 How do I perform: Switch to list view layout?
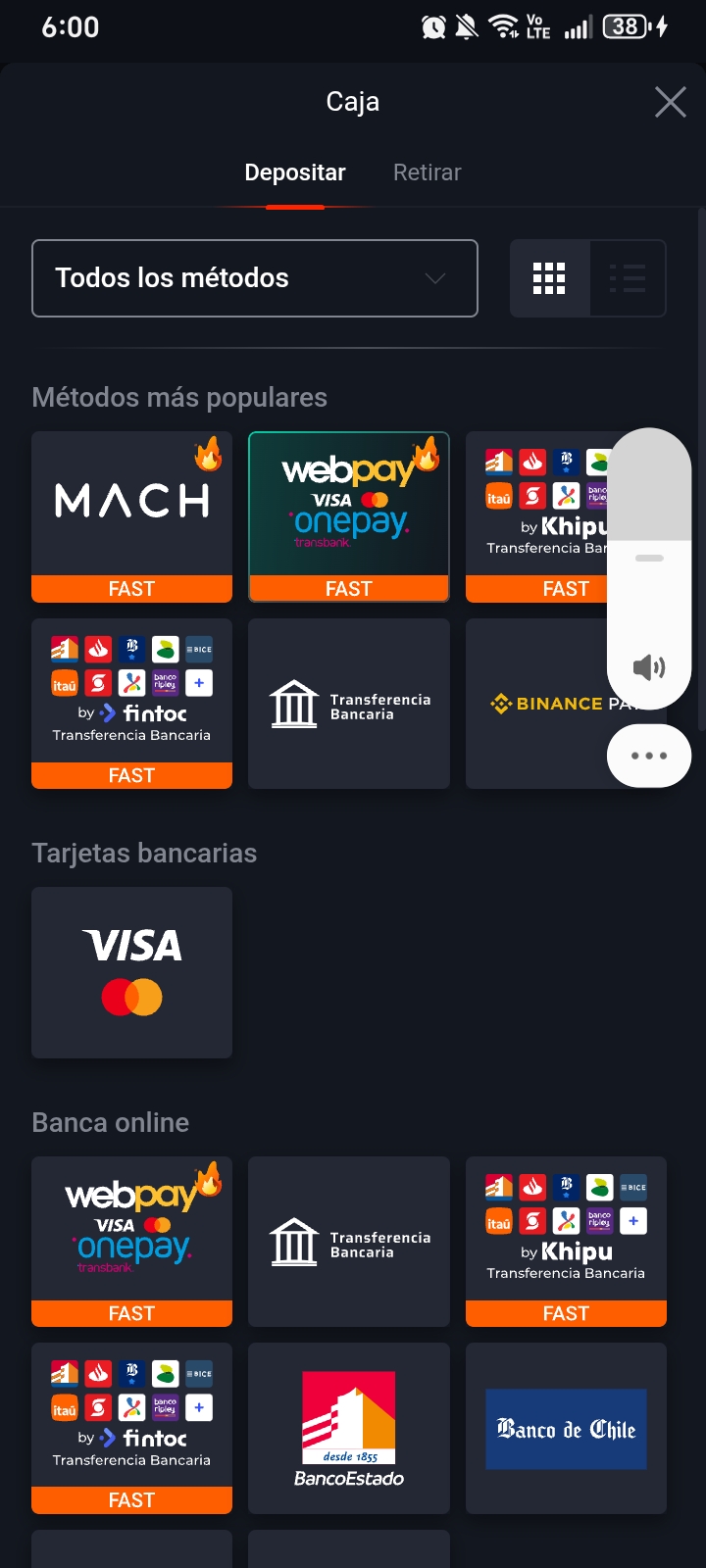point(628,278)
